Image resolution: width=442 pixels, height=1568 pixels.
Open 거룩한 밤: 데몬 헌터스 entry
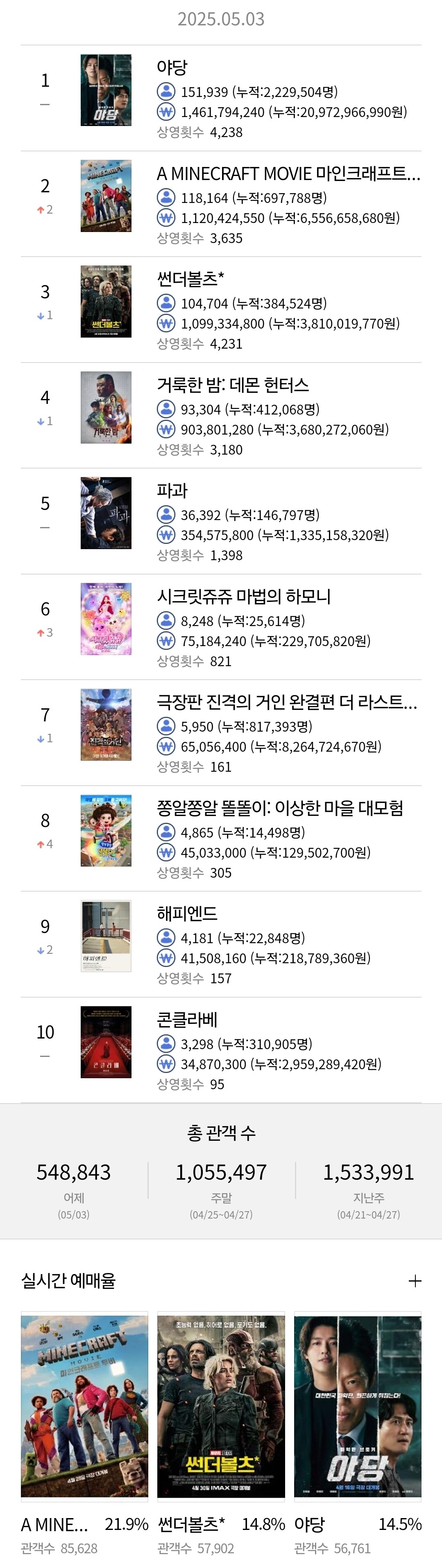pyautogui.click(x=221, y=416)
